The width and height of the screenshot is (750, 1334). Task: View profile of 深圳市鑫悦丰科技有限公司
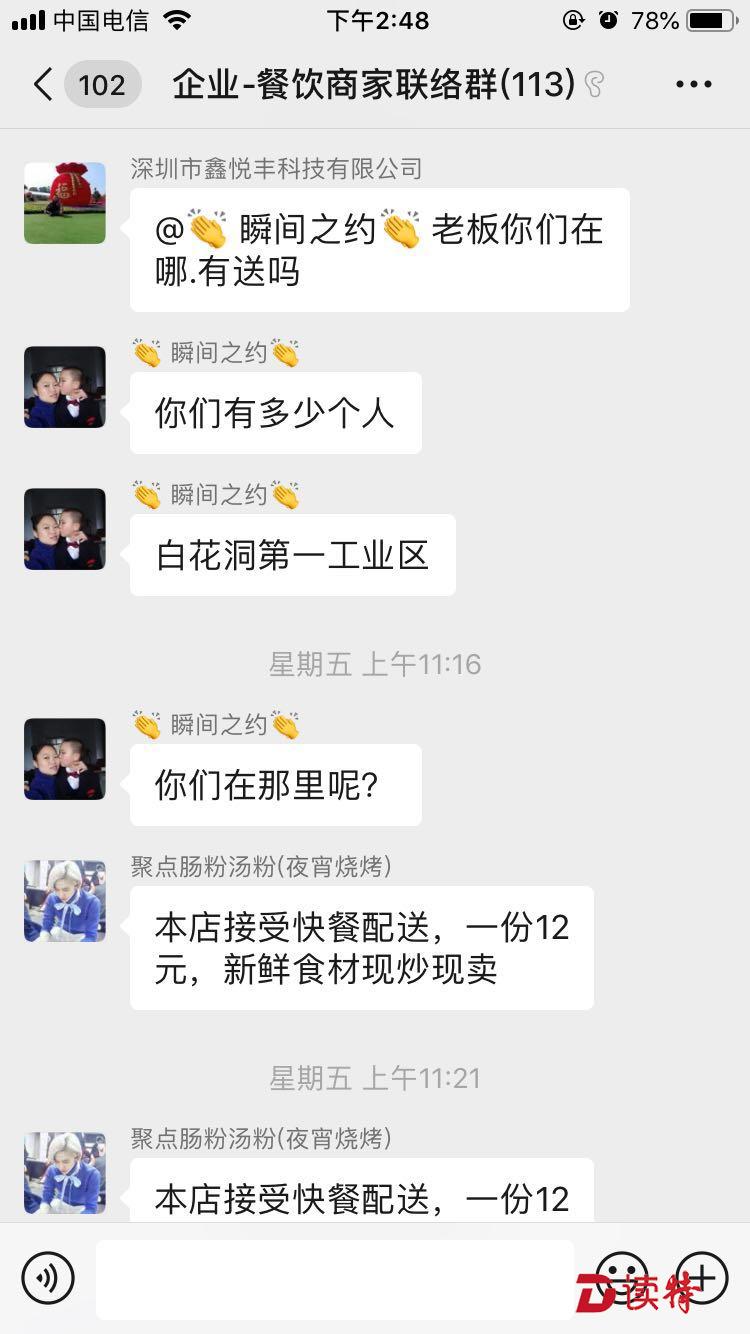tap(65, 203)
